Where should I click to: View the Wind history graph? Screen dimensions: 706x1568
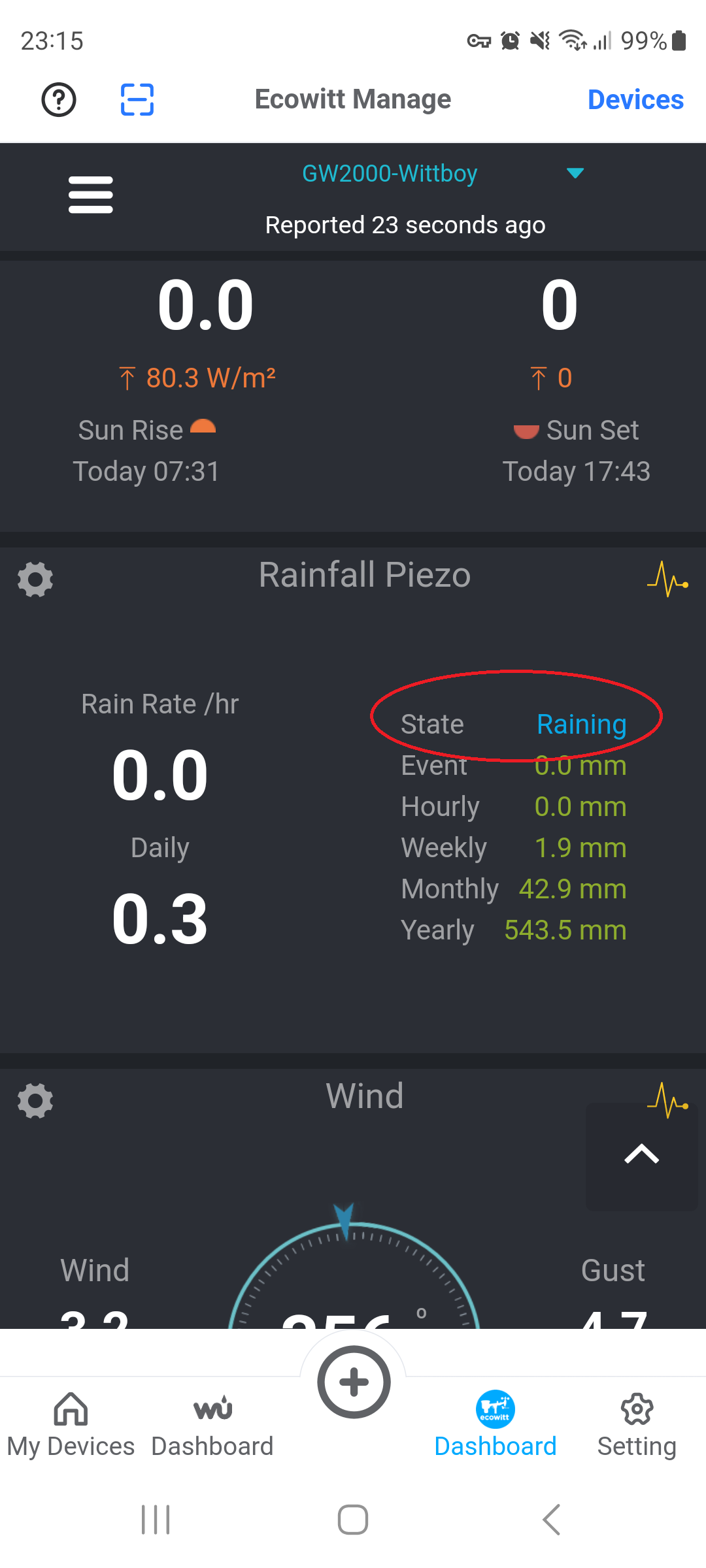667,1100
